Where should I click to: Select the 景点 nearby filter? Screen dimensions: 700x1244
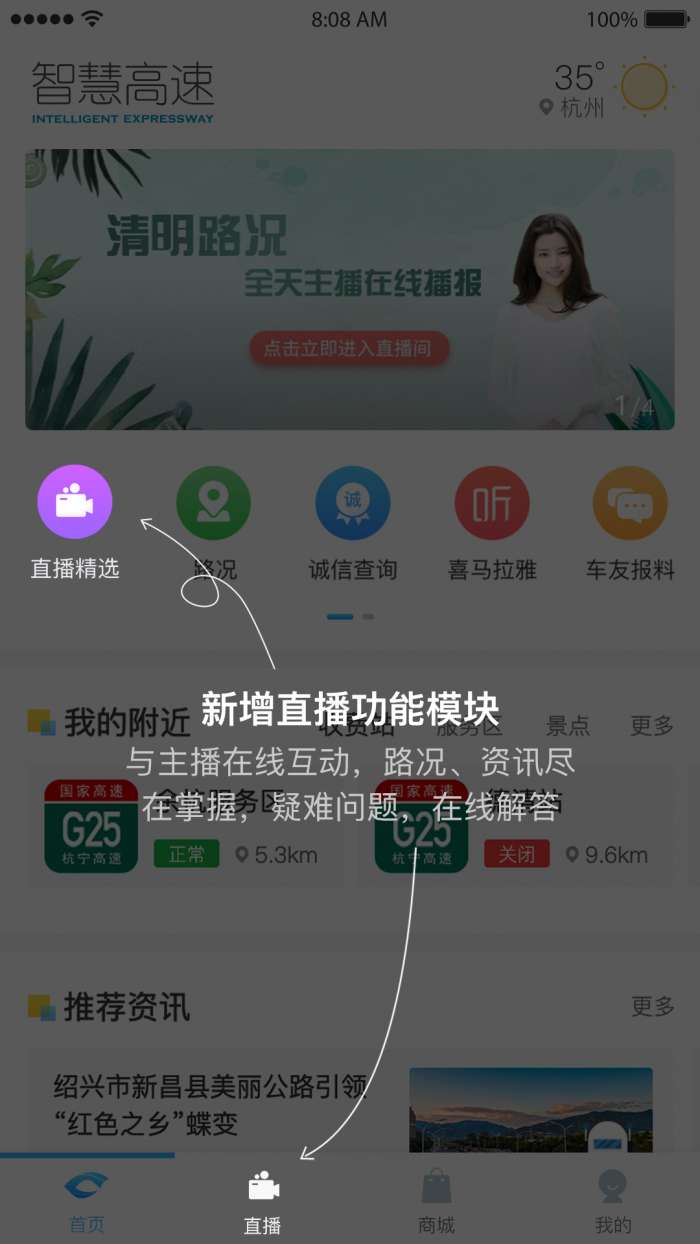point(568,724)
